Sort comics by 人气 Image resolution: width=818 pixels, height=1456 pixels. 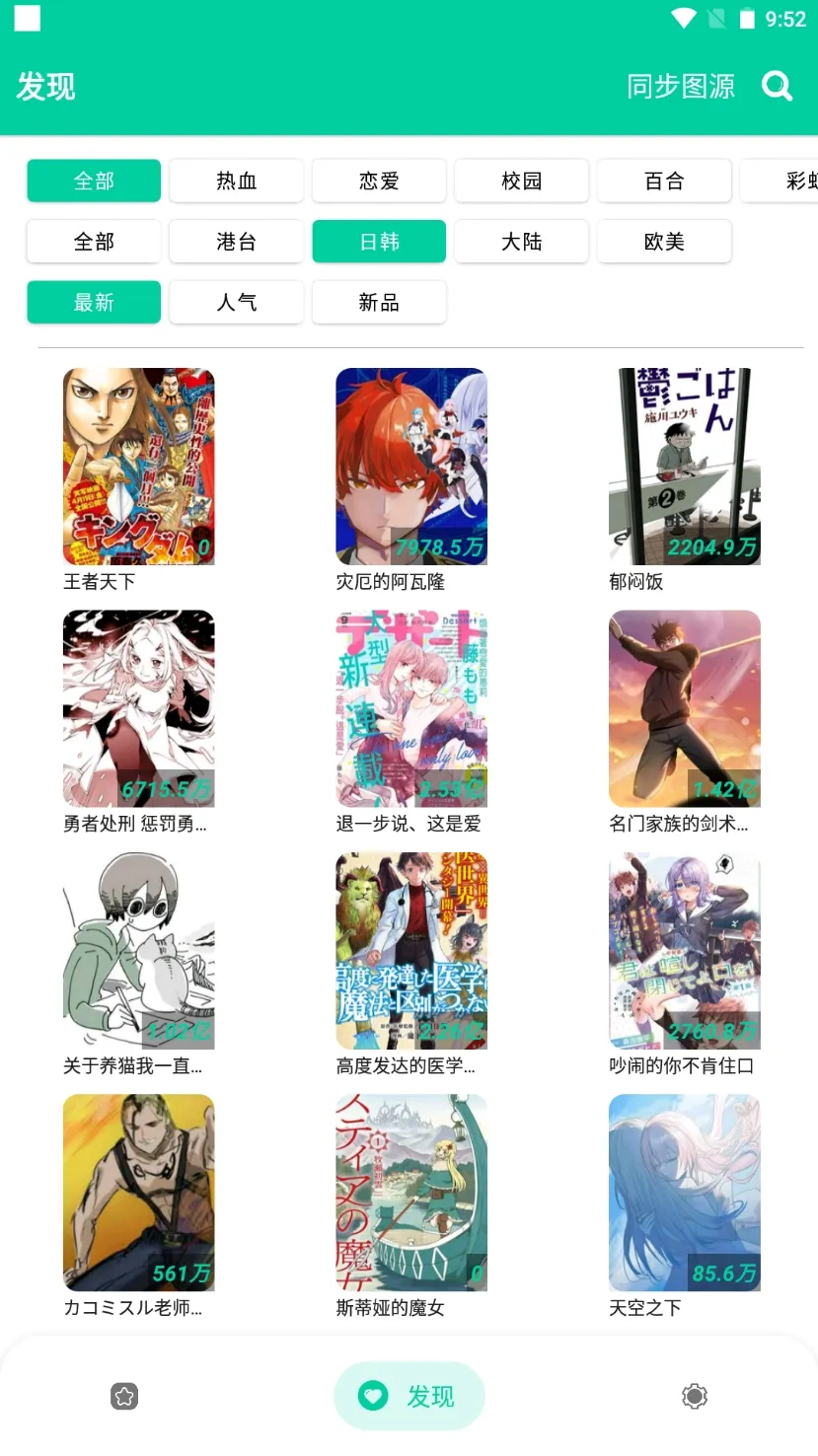pyautogui.click(x=236, y=303)
